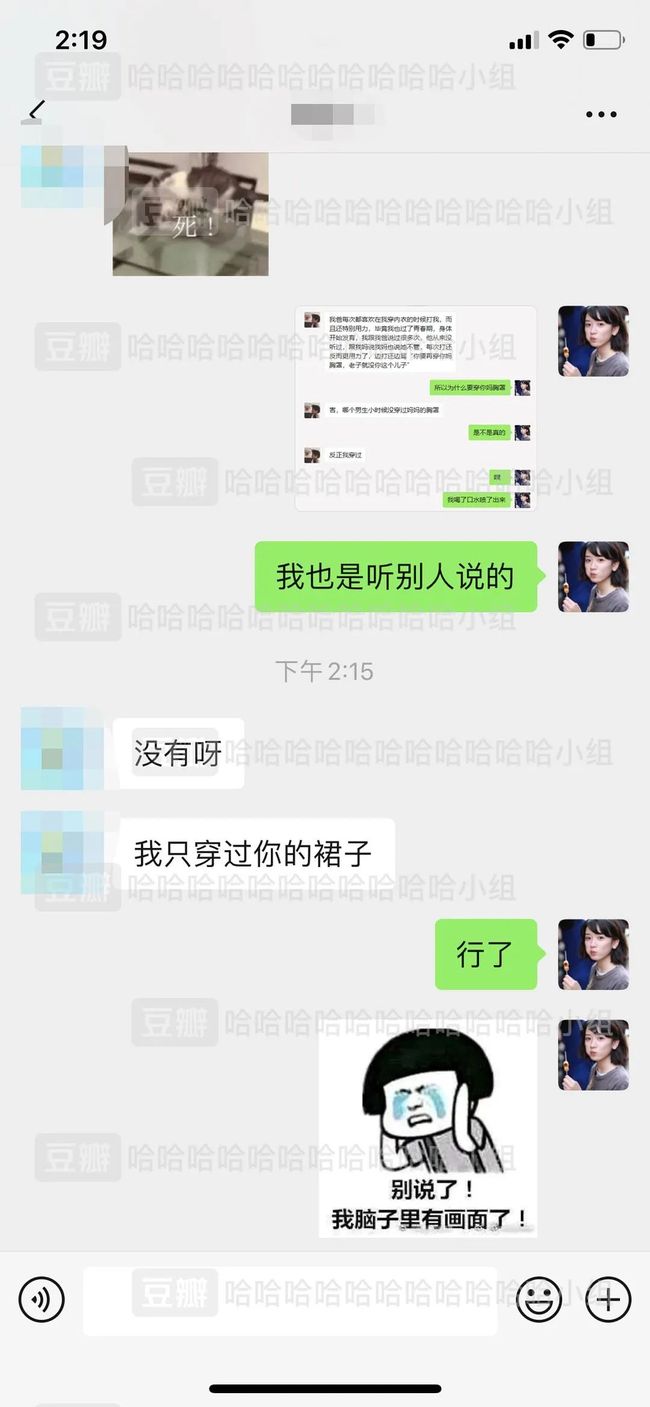View the shared chat screenshot image
Screen dimensions: 650x1407
point(415,409)
